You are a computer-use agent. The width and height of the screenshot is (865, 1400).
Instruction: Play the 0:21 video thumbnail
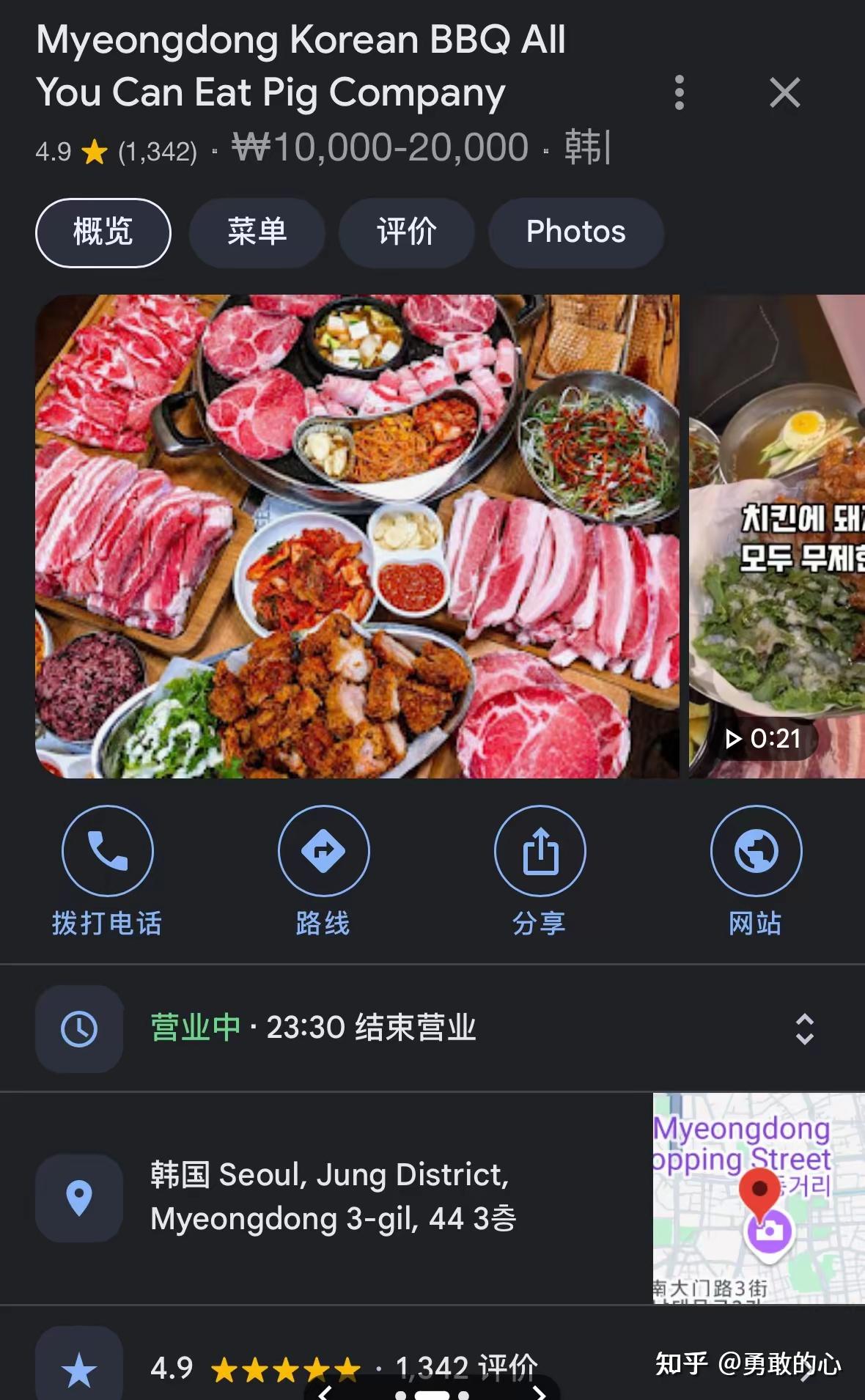pos(777,536)
